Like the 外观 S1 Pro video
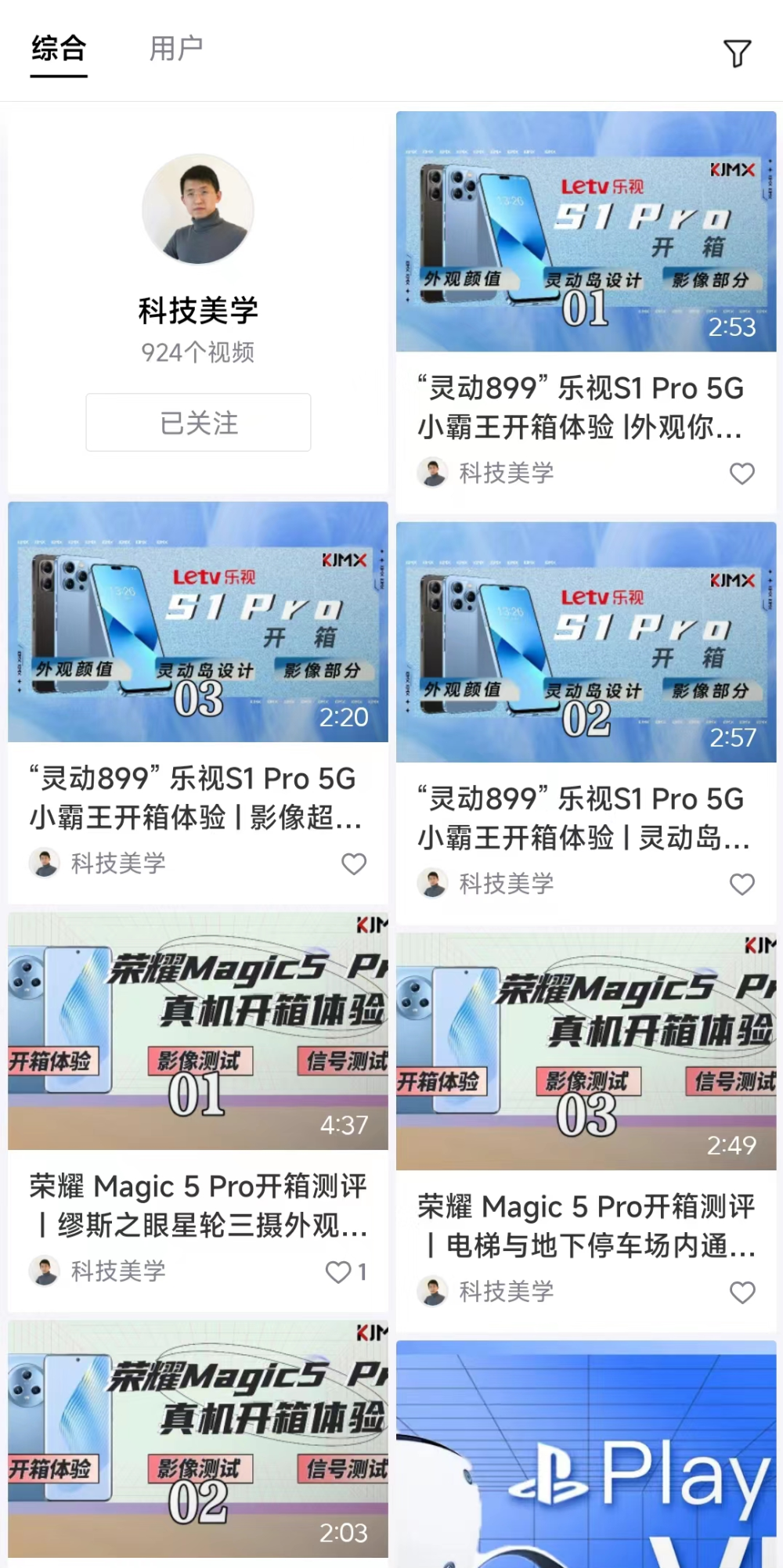The height and width of the screenshot is (1568, 783). coord(742,474)
